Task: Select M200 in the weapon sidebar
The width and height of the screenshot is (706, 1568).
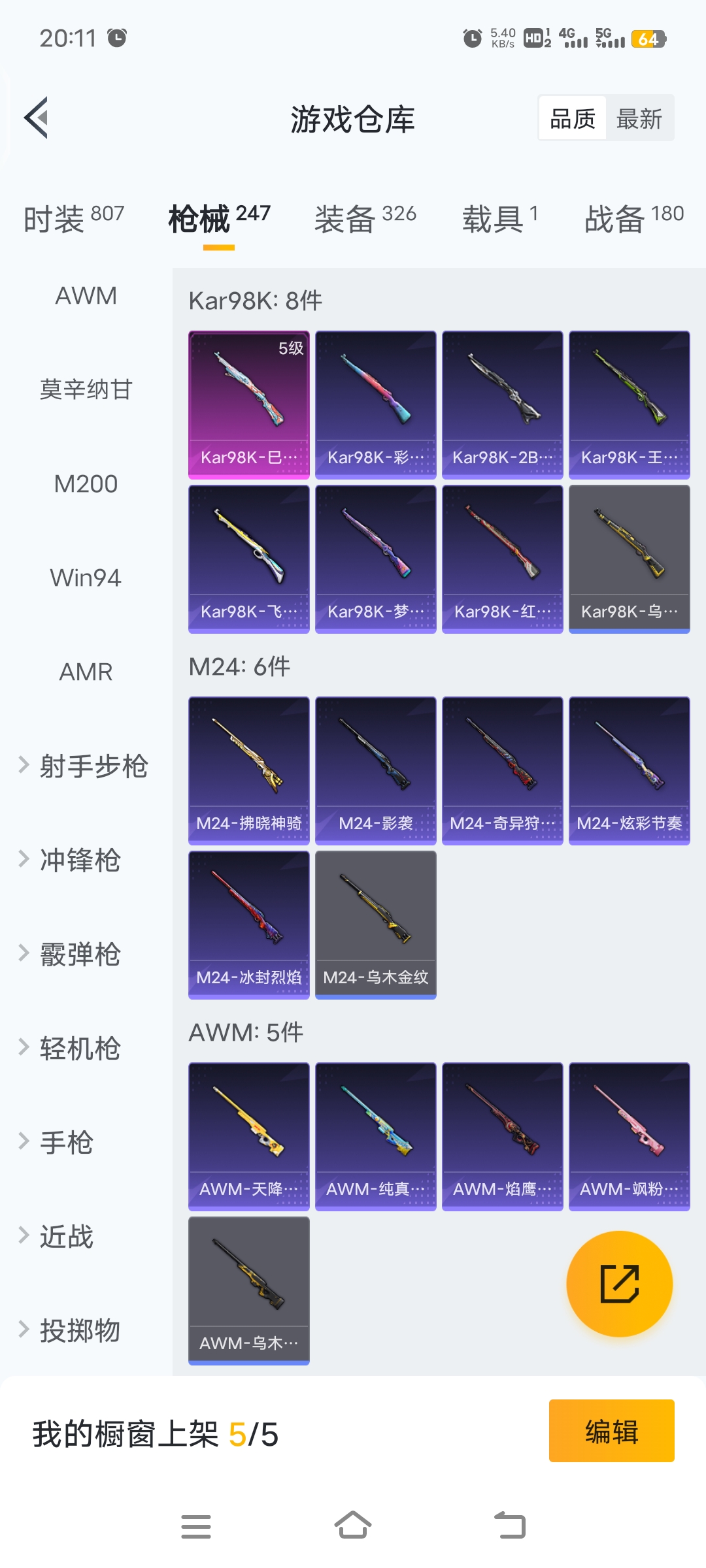Action: point(86,484)
